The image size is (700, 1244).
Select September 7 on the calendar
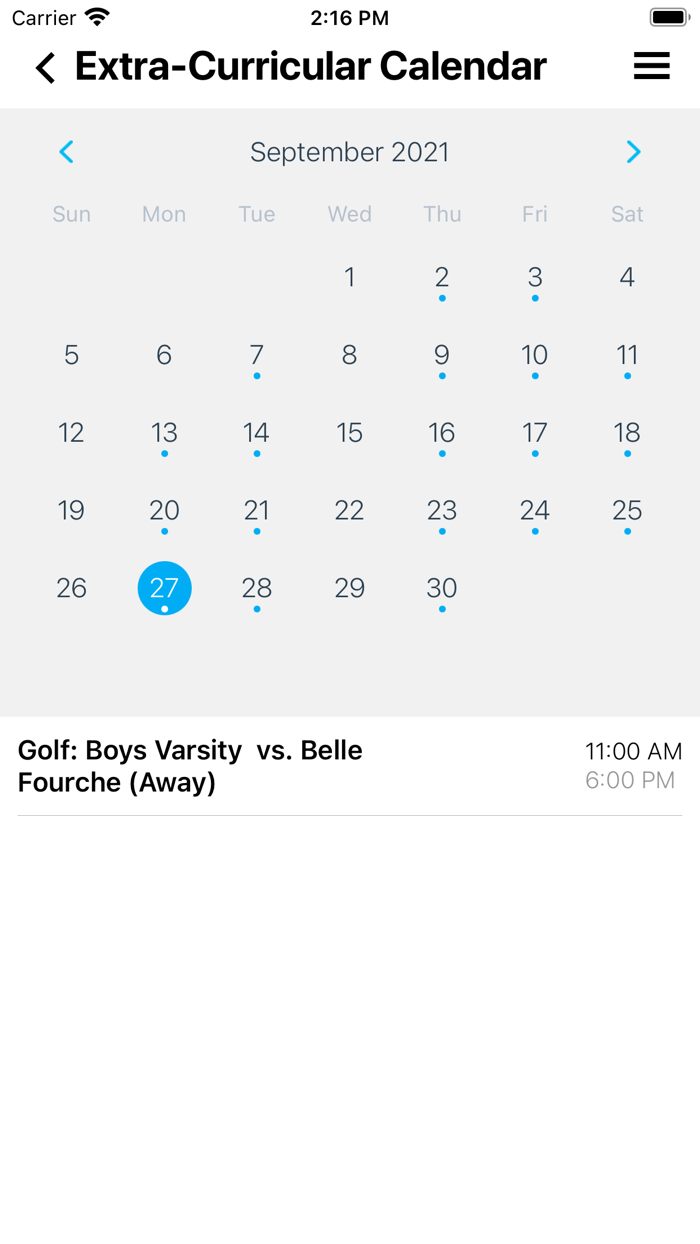pos(257,355)
